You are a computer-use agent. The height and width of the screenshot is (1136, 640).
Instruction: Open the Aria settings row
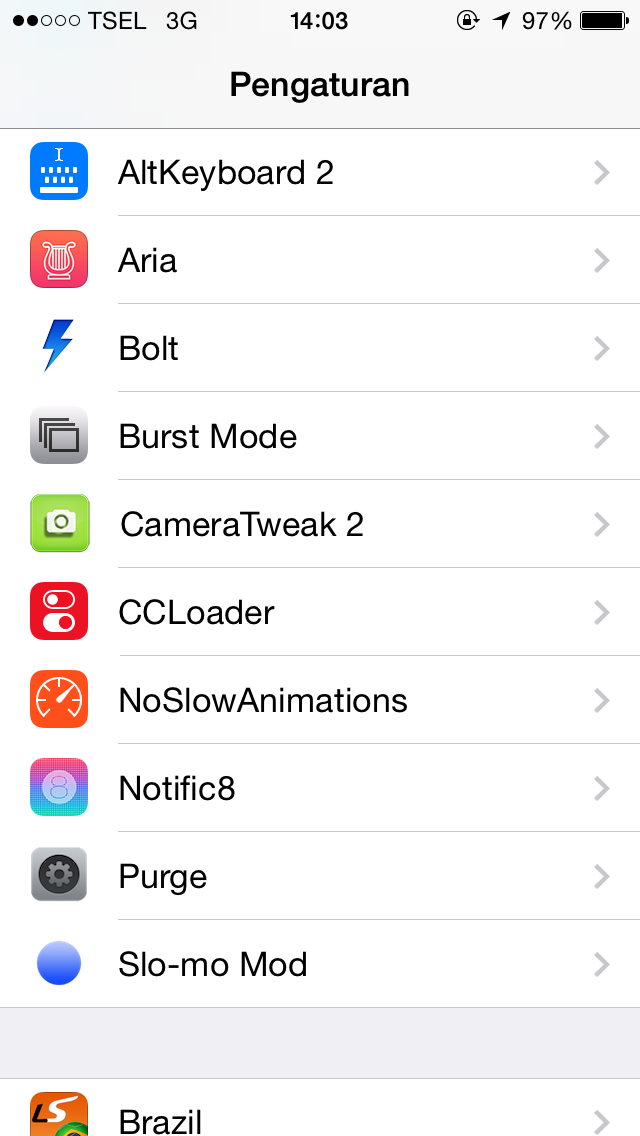point(320,260)
